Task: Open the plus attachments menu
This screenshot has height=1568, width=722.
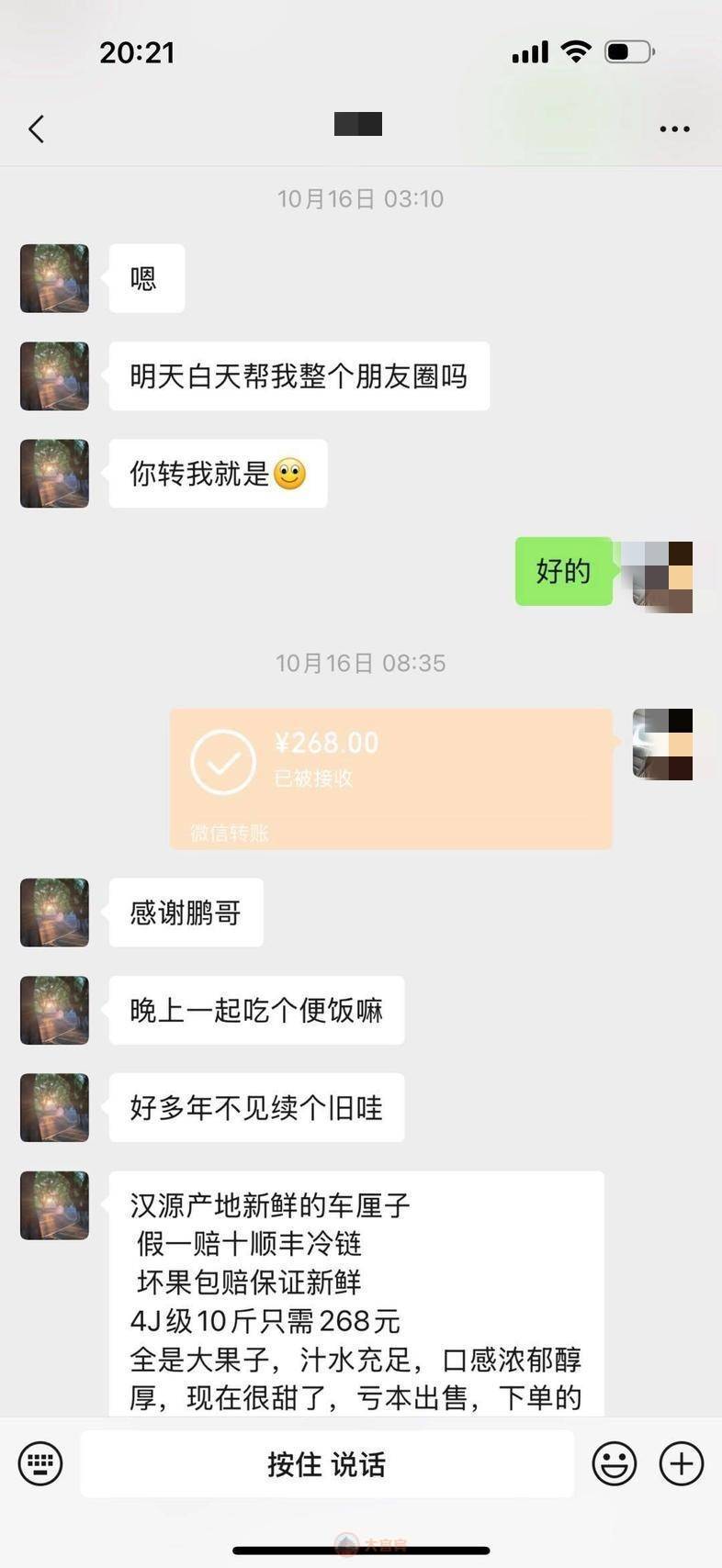Action: pos(682,1463)
